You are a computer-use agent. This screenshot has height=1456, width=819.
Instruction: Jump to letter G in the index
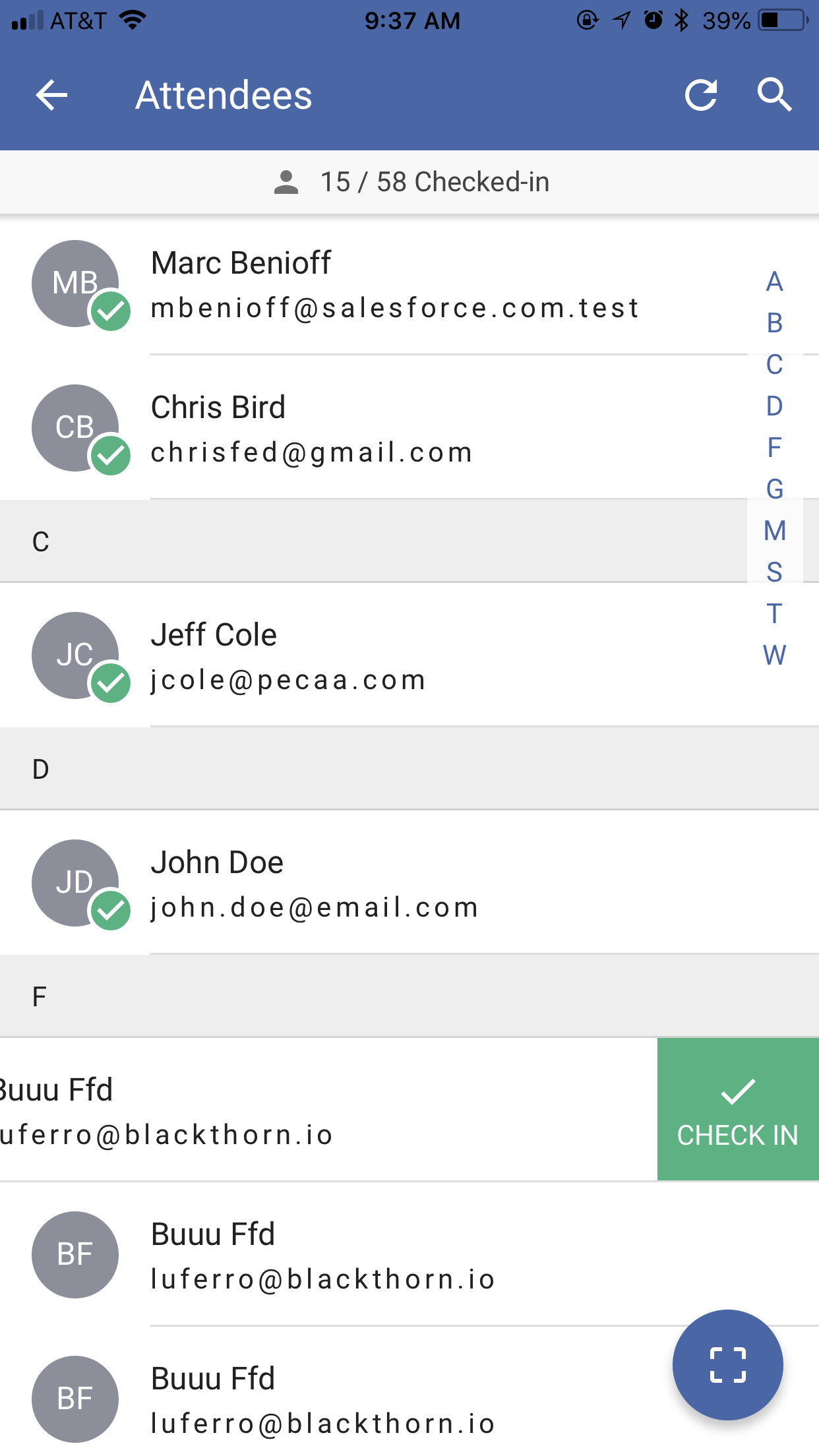[x=774, y=489]
